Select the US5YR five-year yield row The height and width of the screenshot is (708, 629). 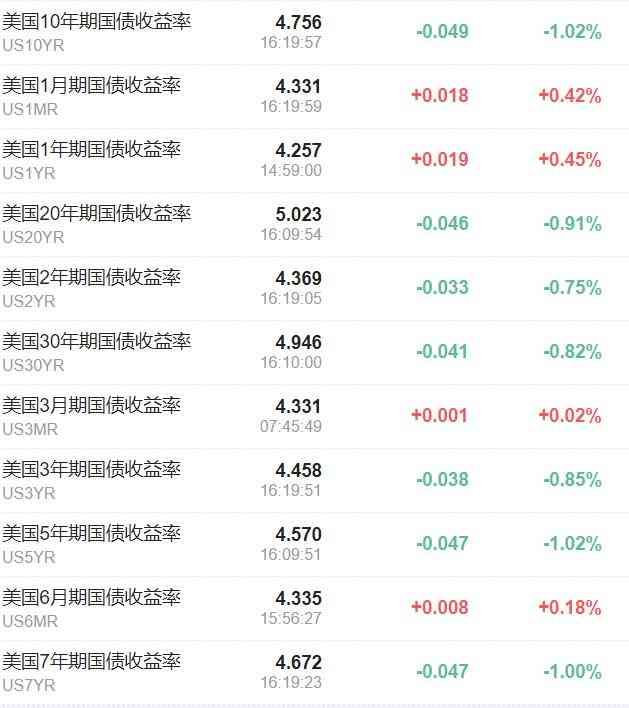[92, 533]
